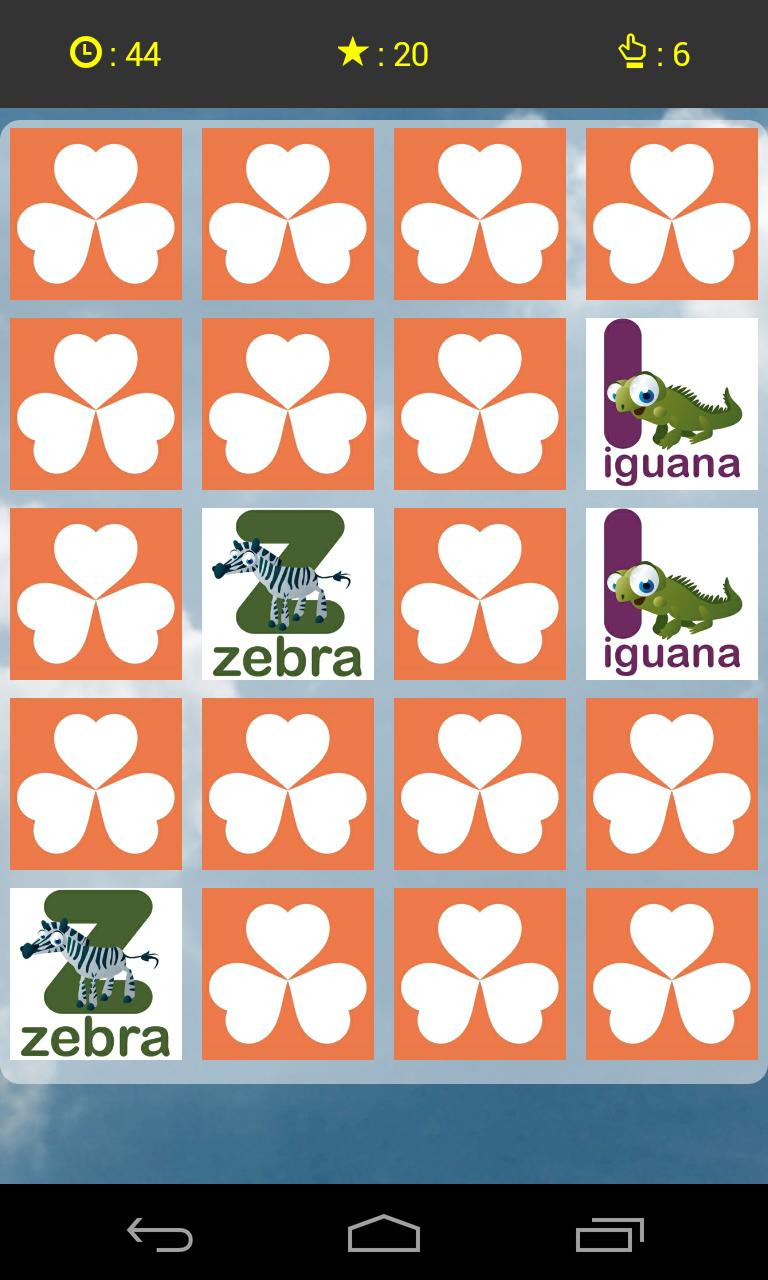Screen dimensions: 768x1280
Task: Open the recent apps overview
Action: pos(609,1235)
